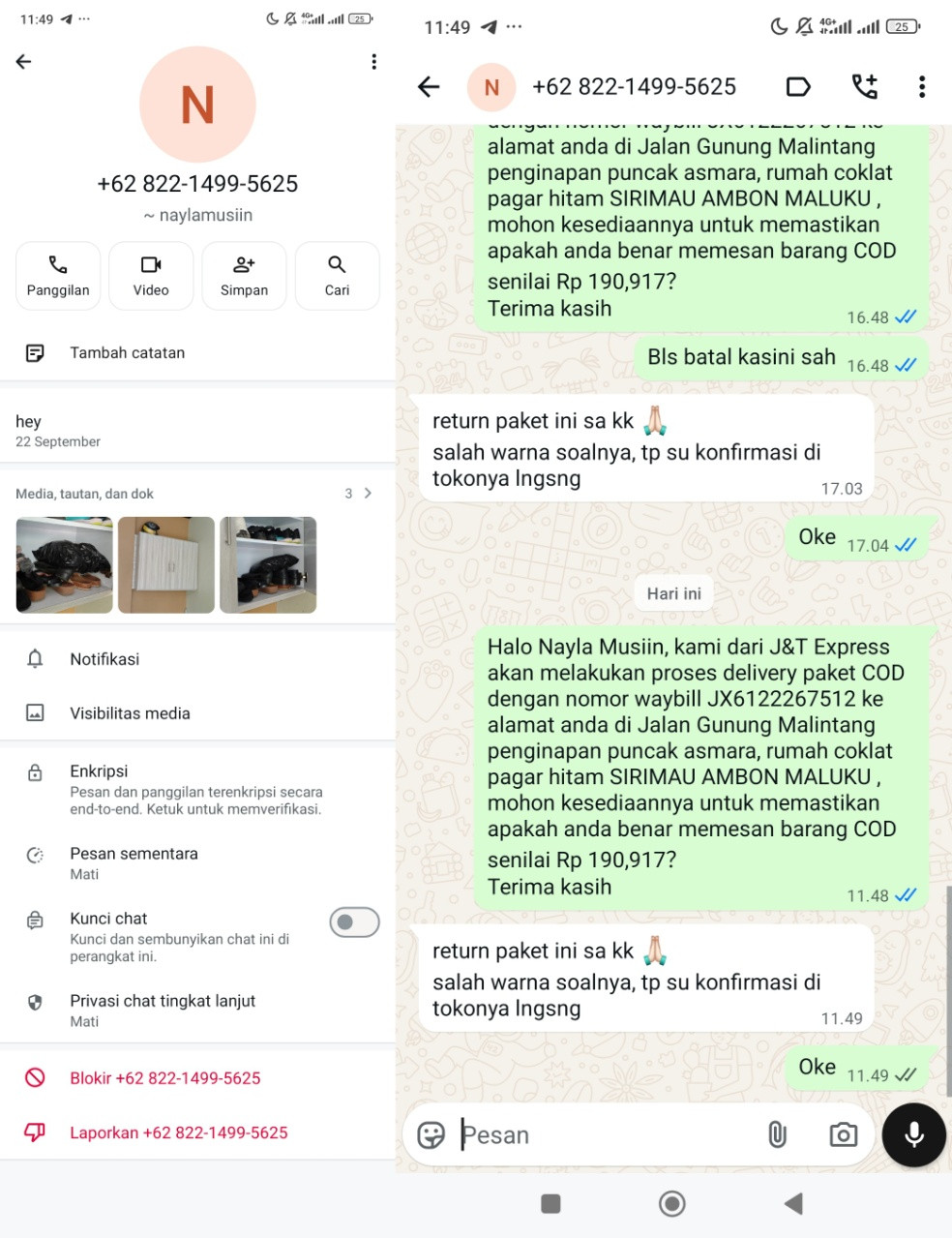Screen dimensions: 952x1238
Task: Open the label icon in chat header
Action: point(798,87)
